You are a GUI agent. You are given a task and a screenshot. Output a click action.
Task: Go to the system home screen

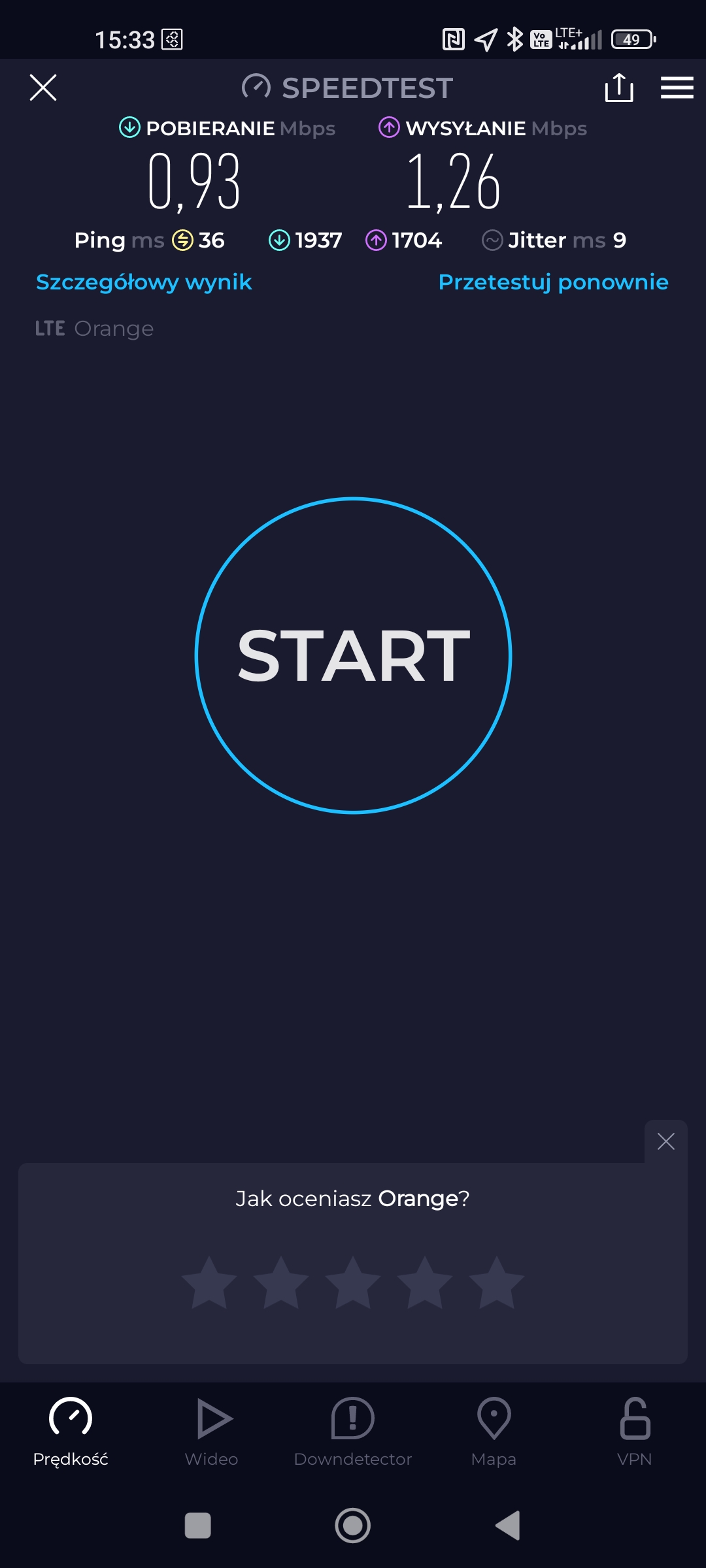coord(353,1526)
